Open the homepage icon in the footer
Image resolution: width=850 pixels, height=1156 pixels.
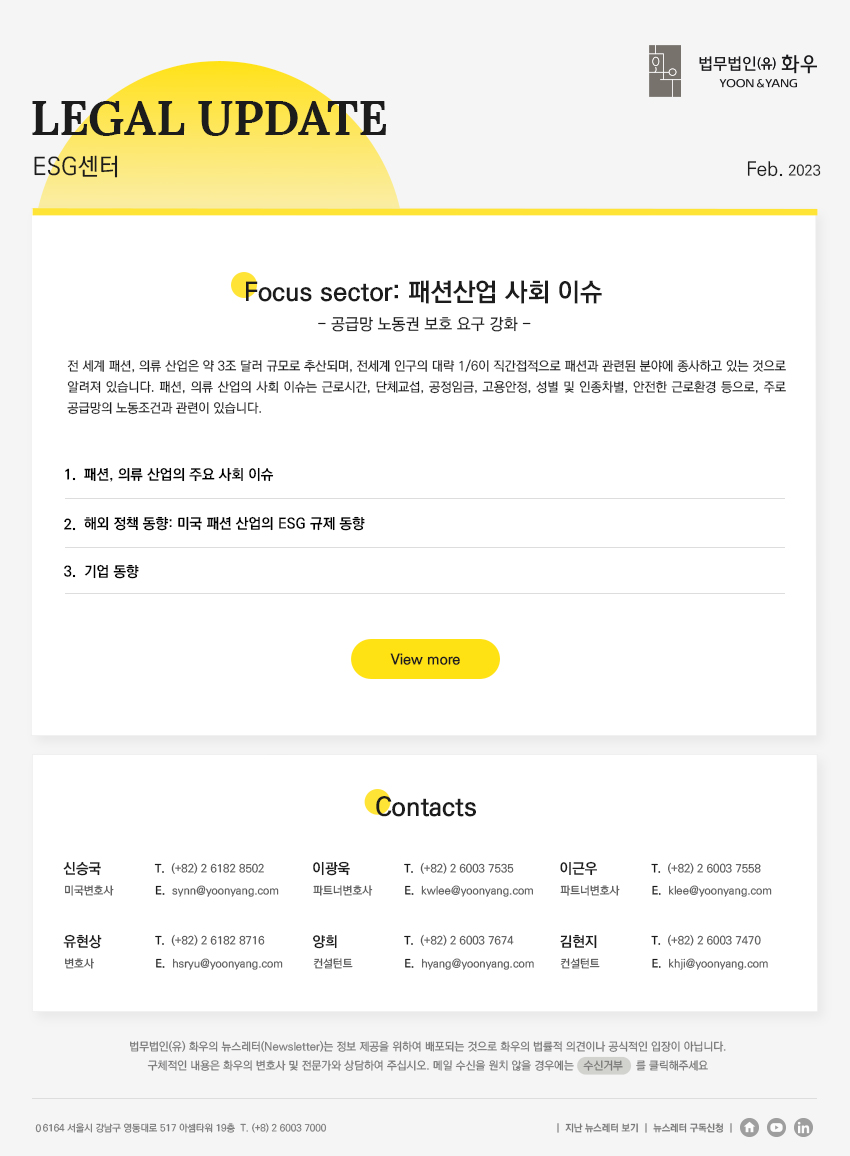pos(749,1128)
